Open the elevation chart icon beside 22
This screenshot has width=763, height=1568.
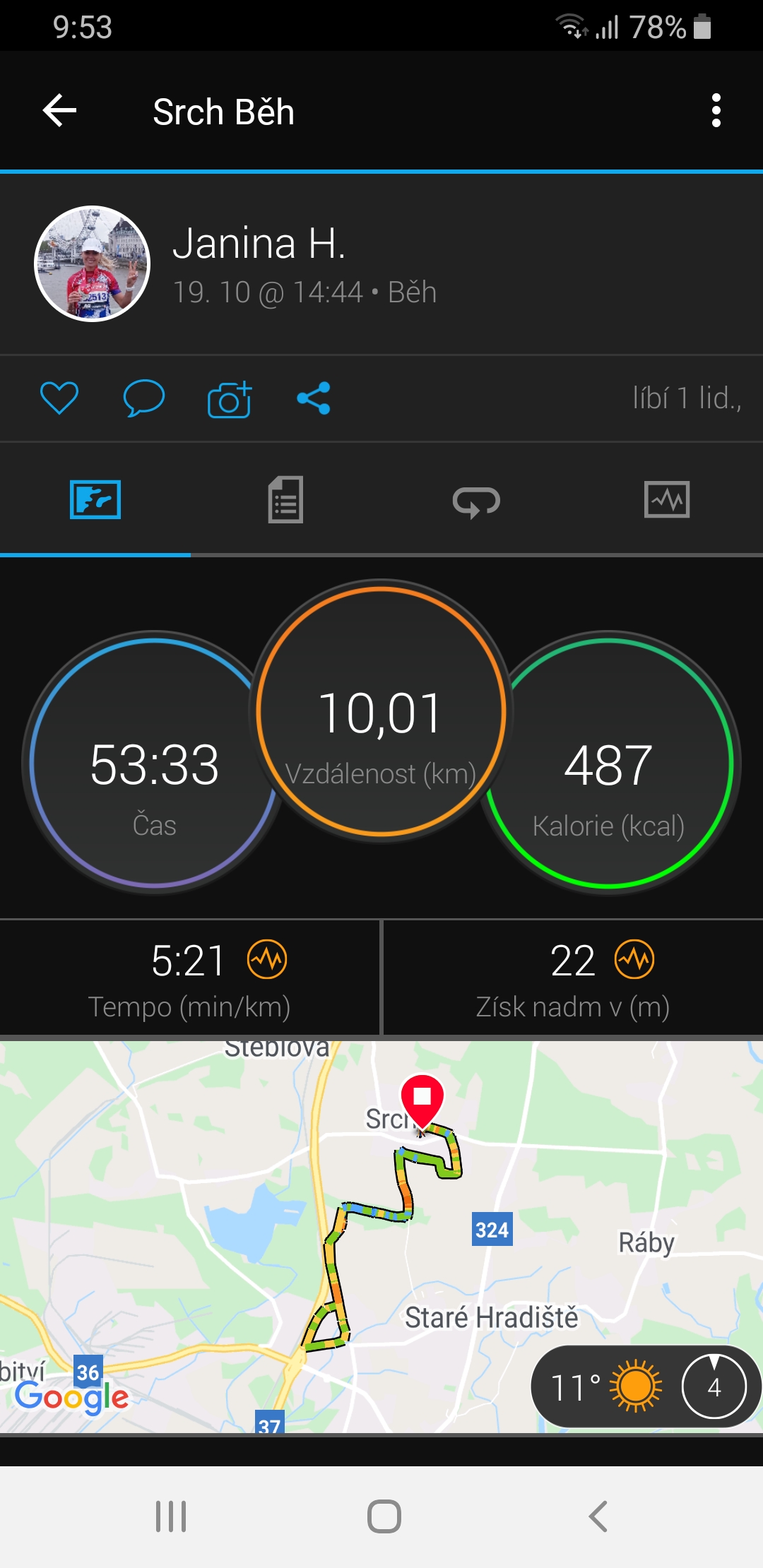tap(634, 959)
